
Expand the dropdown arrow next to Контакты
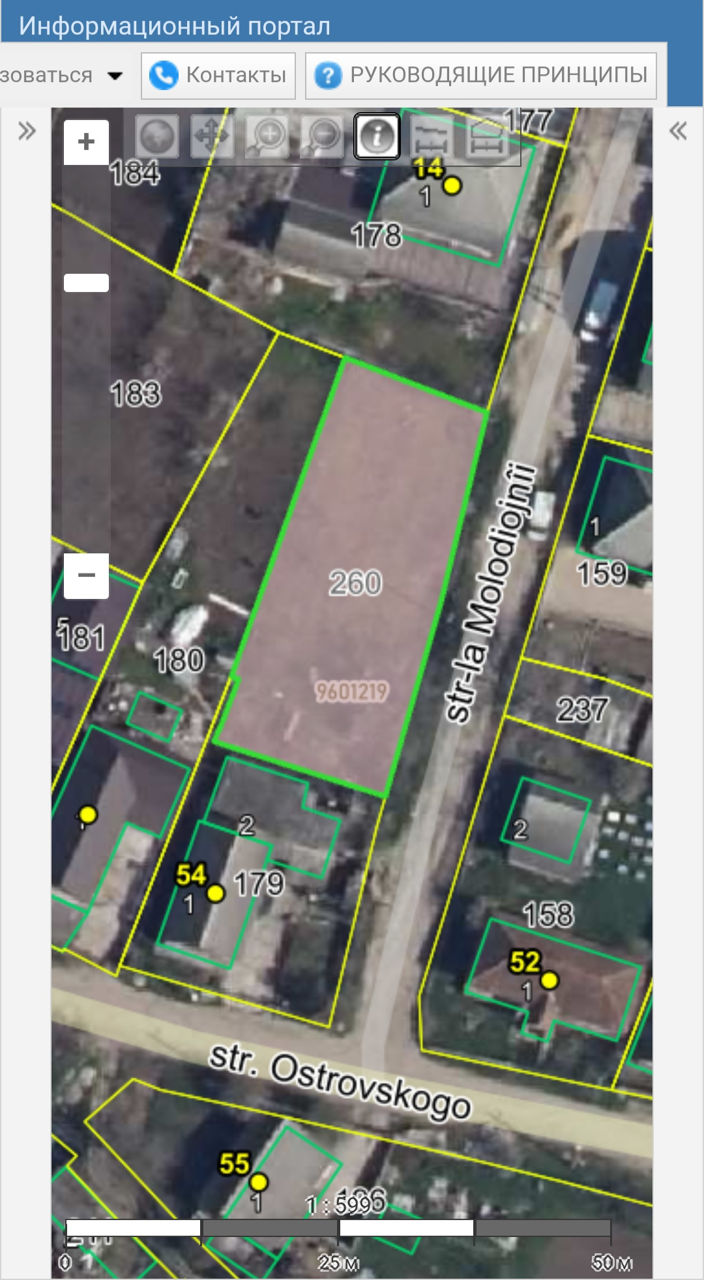[x=115, y=76]
